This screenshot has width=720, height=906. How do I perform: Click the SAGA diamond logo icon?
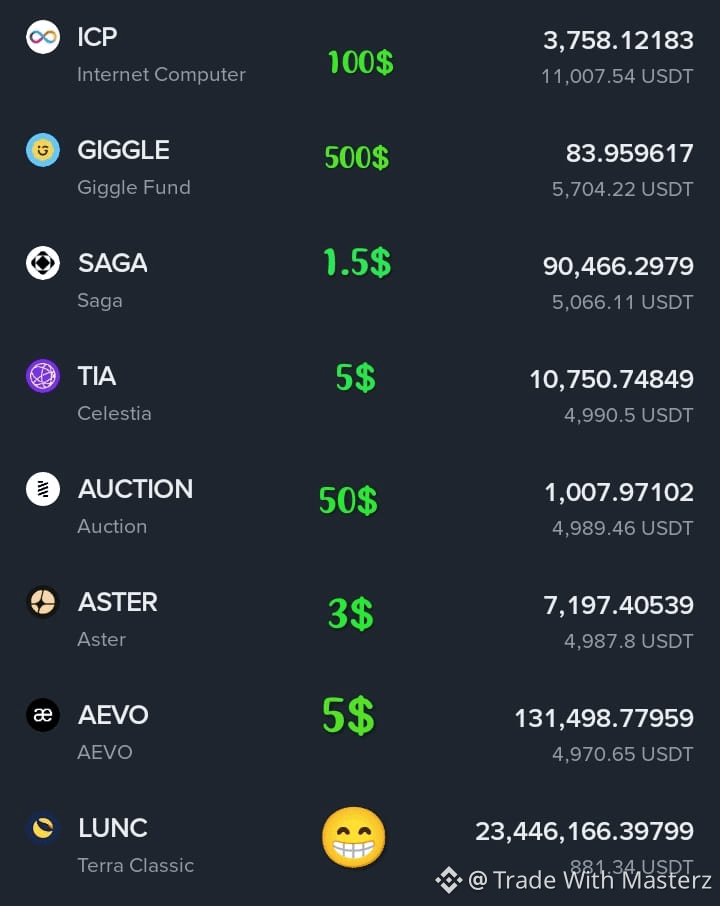(x=40, y=264)
